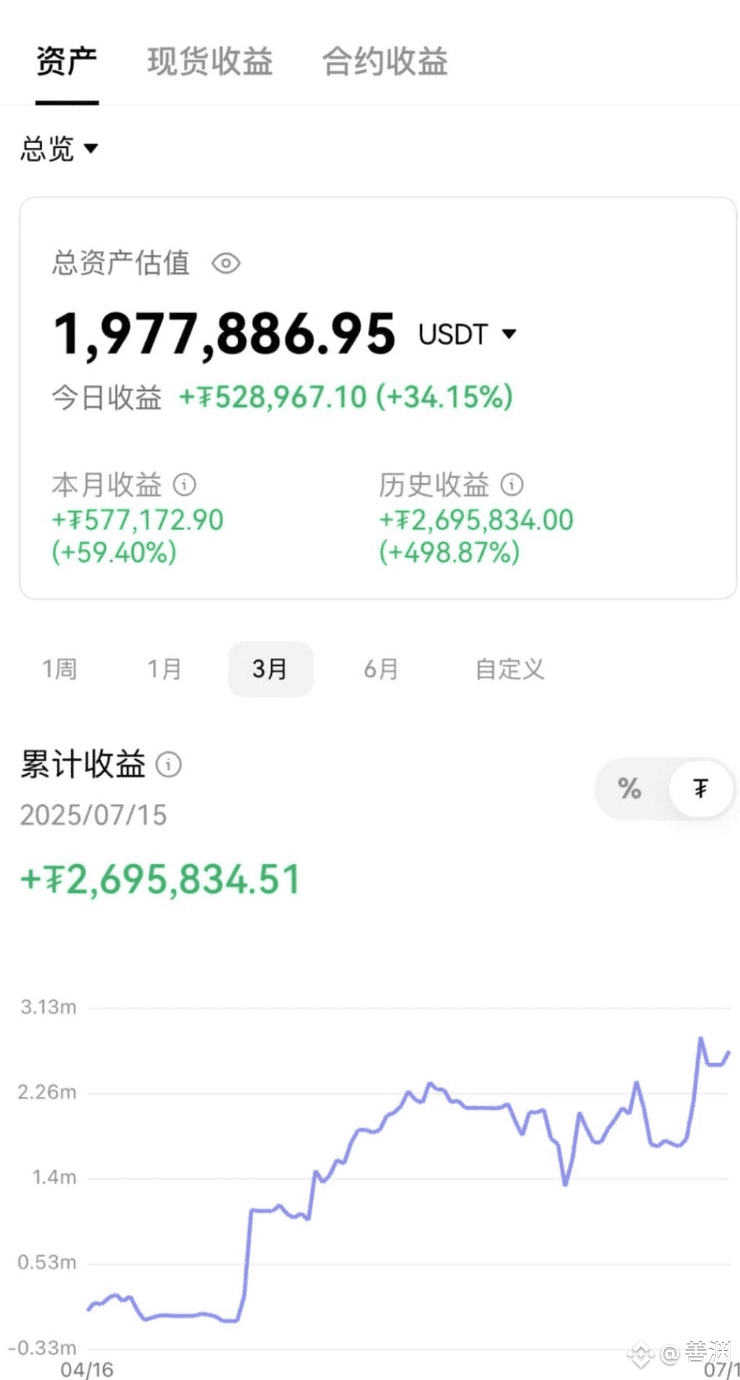740x1380 pixels.
Task: Click the profit chart's highest peak
Action: (x=700, y=1040)
